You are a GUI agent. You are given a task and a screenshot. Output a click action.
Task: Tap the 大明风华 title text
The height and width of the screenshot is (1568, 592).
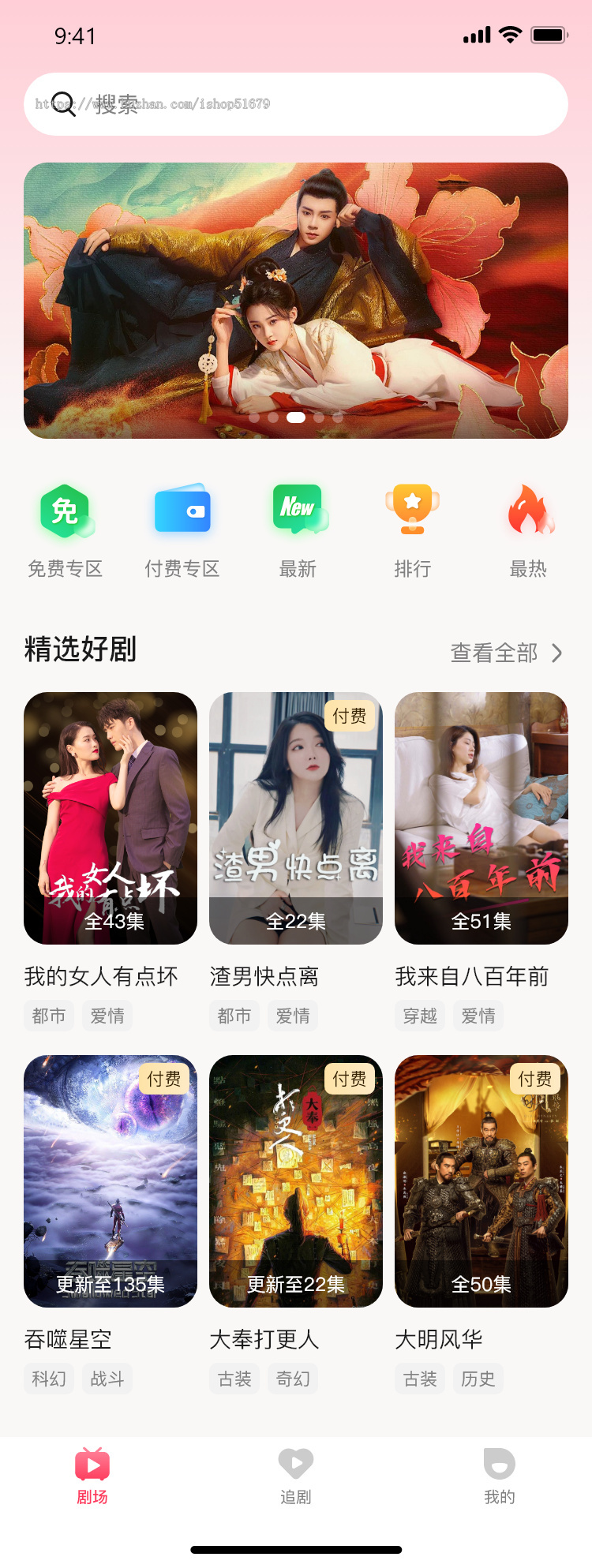coord(440,1339)
